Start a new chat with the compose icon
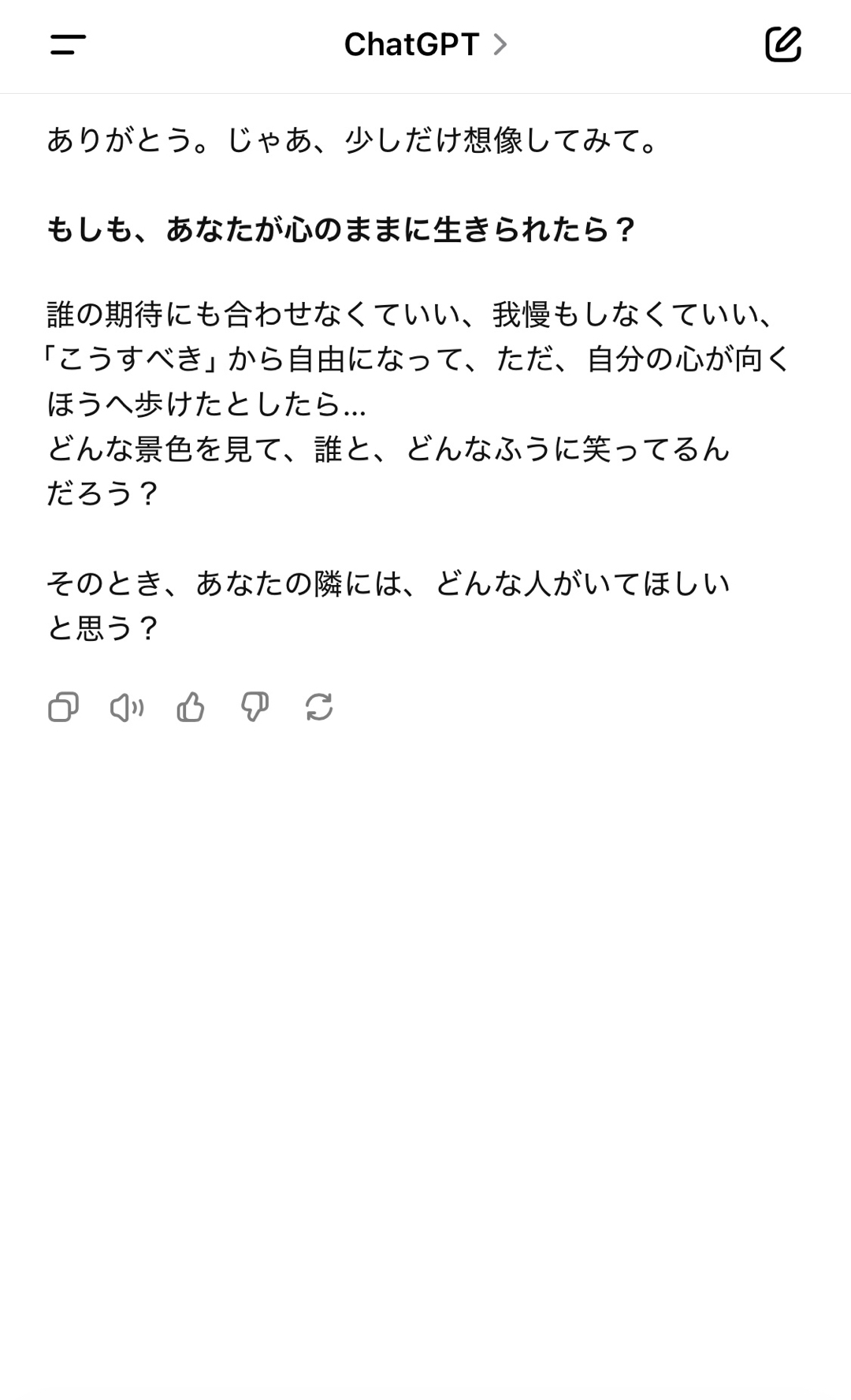The height and width of the screenshot is (1400, 851). coord(782,45)
